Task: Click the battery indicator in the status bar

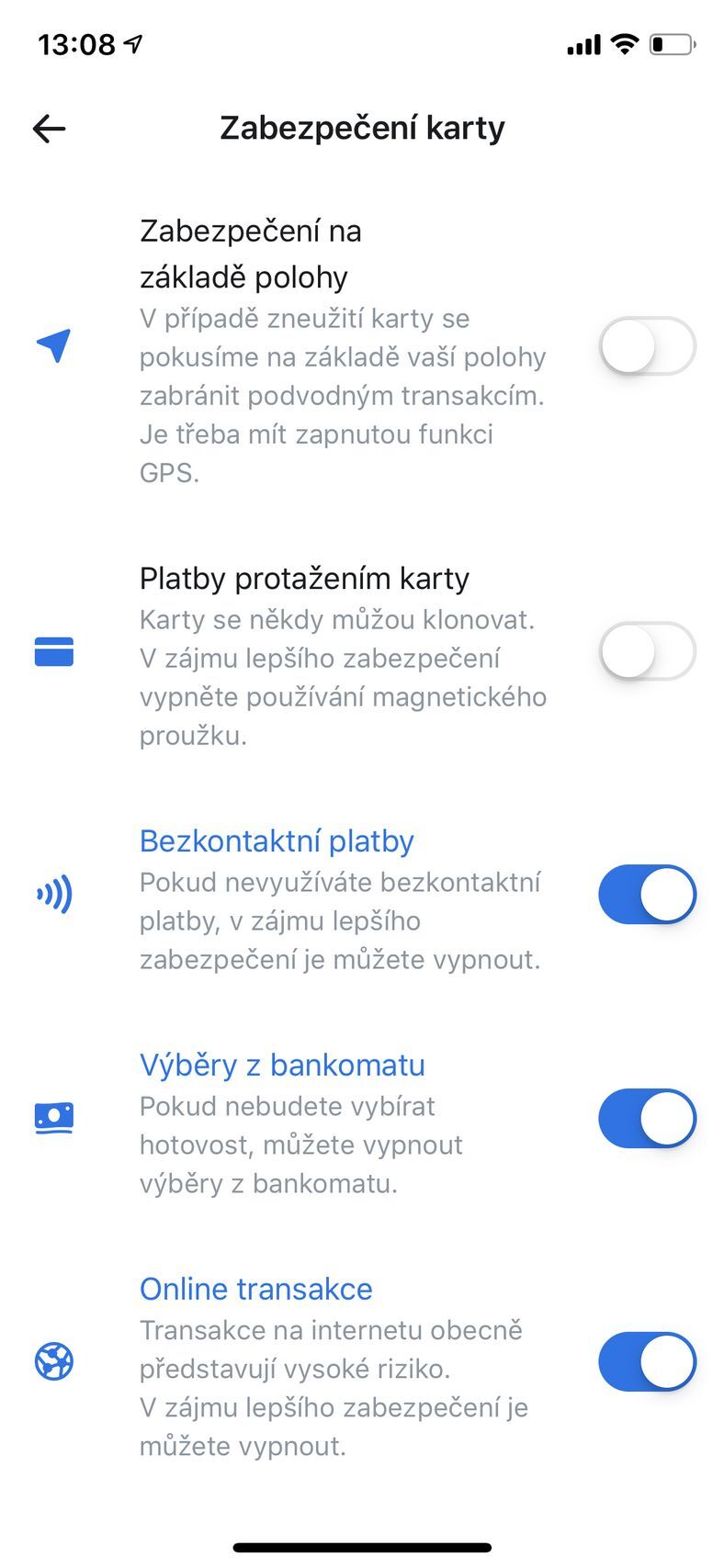Action: point(672,42)
